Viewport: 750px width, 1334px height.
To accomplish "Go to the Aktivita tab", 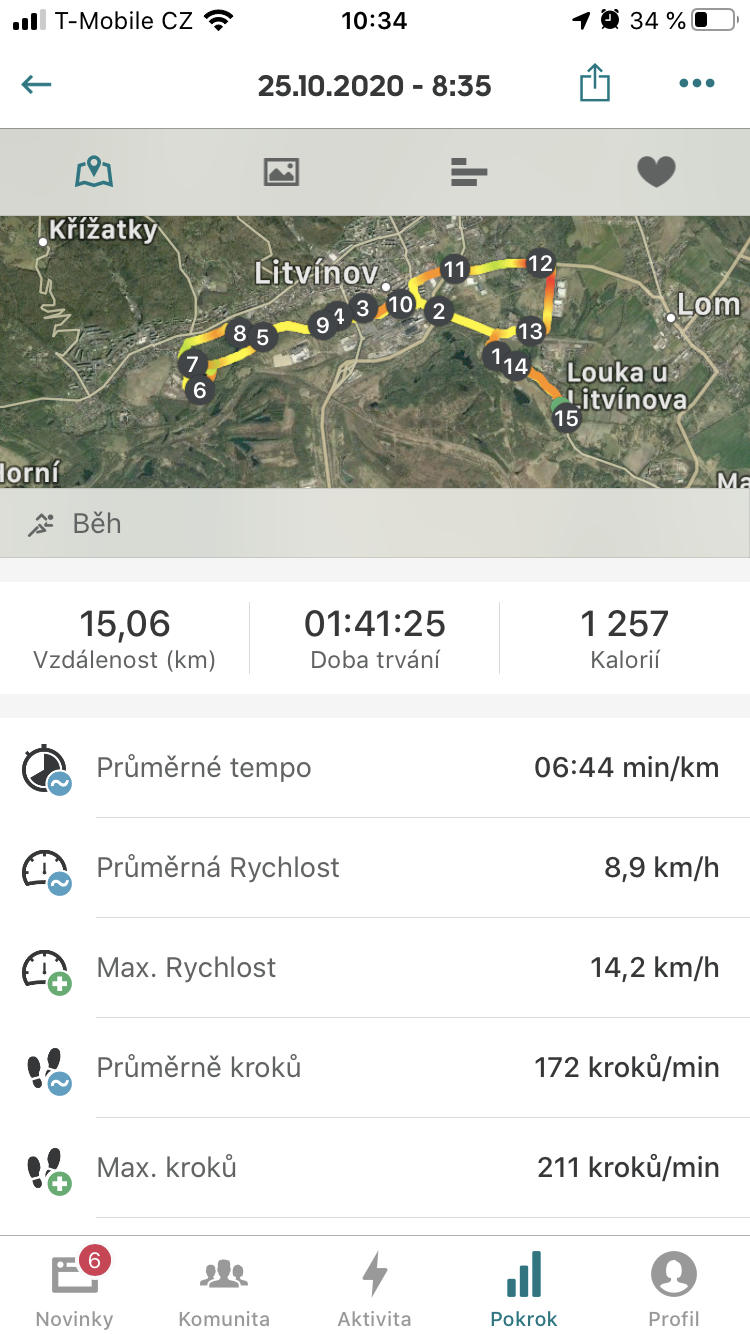I will tap(374, 1288).
